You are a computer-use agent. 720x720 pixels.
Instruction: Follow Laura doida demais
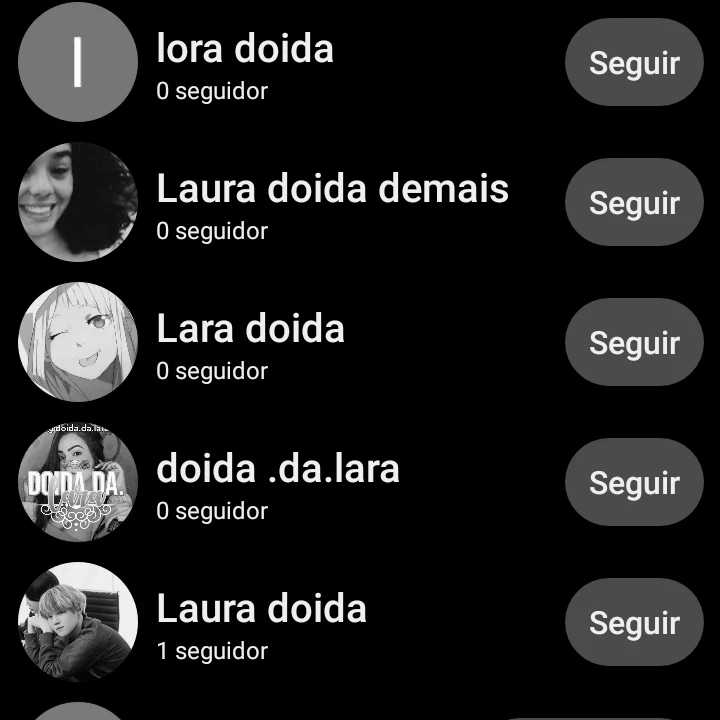634,202
